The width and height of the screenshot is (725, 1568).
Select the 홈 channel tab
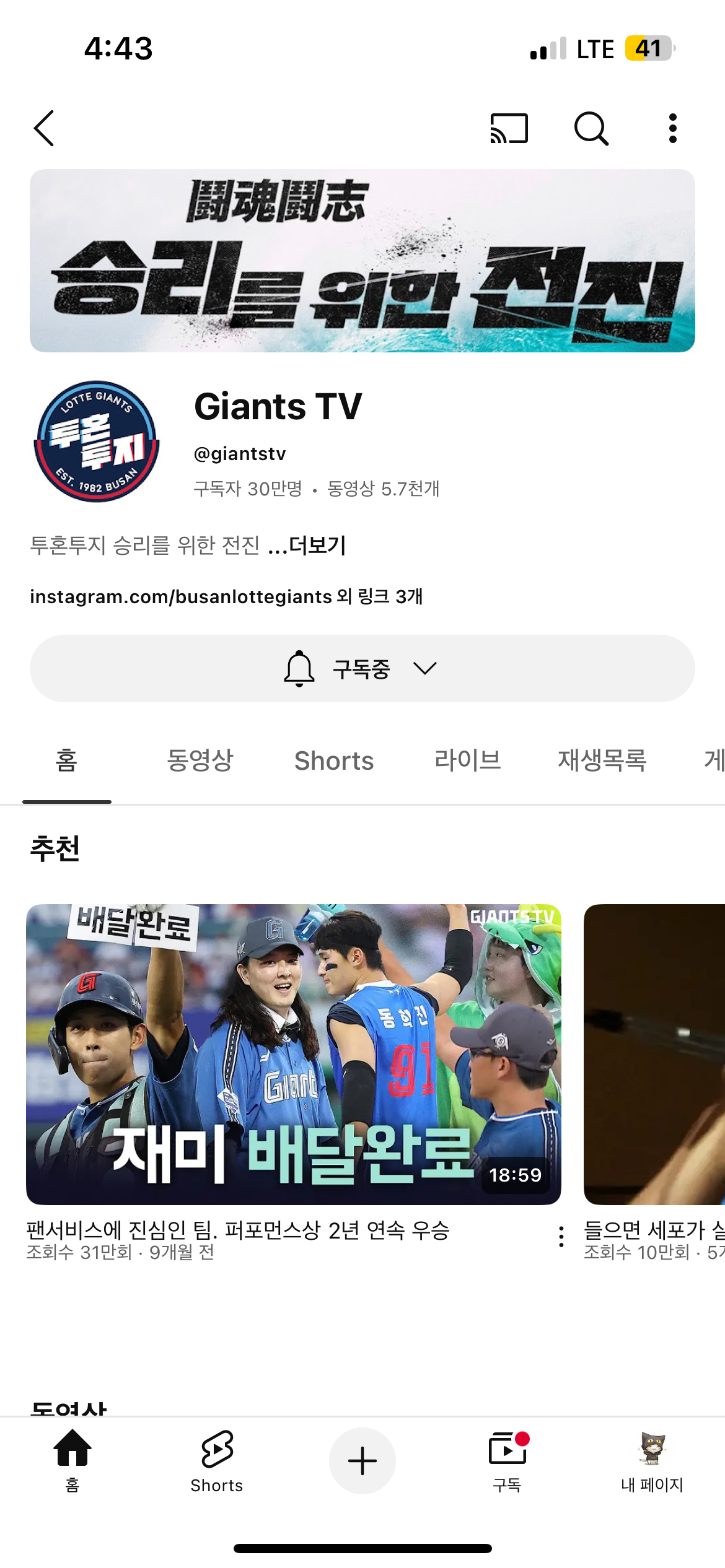[66, 760]
